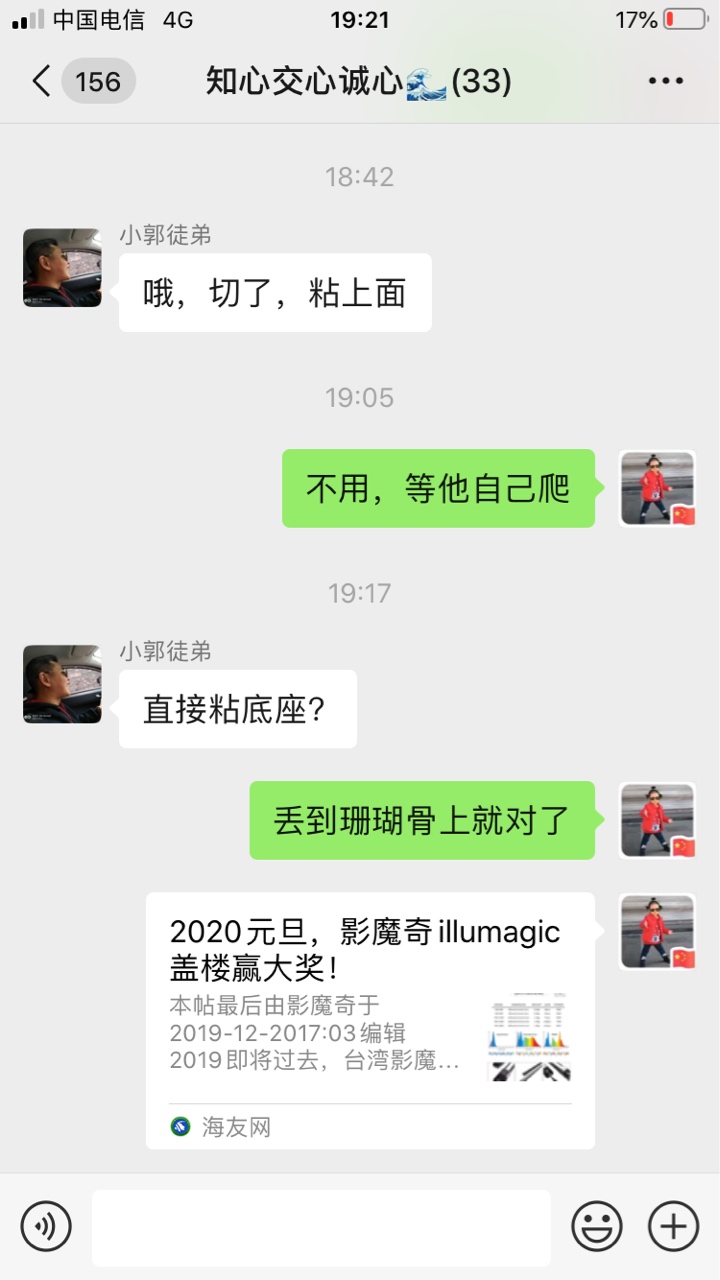
Task: View 小郭徒弟's avatar beside 哦，切了，粘上面
Action: 62,268
